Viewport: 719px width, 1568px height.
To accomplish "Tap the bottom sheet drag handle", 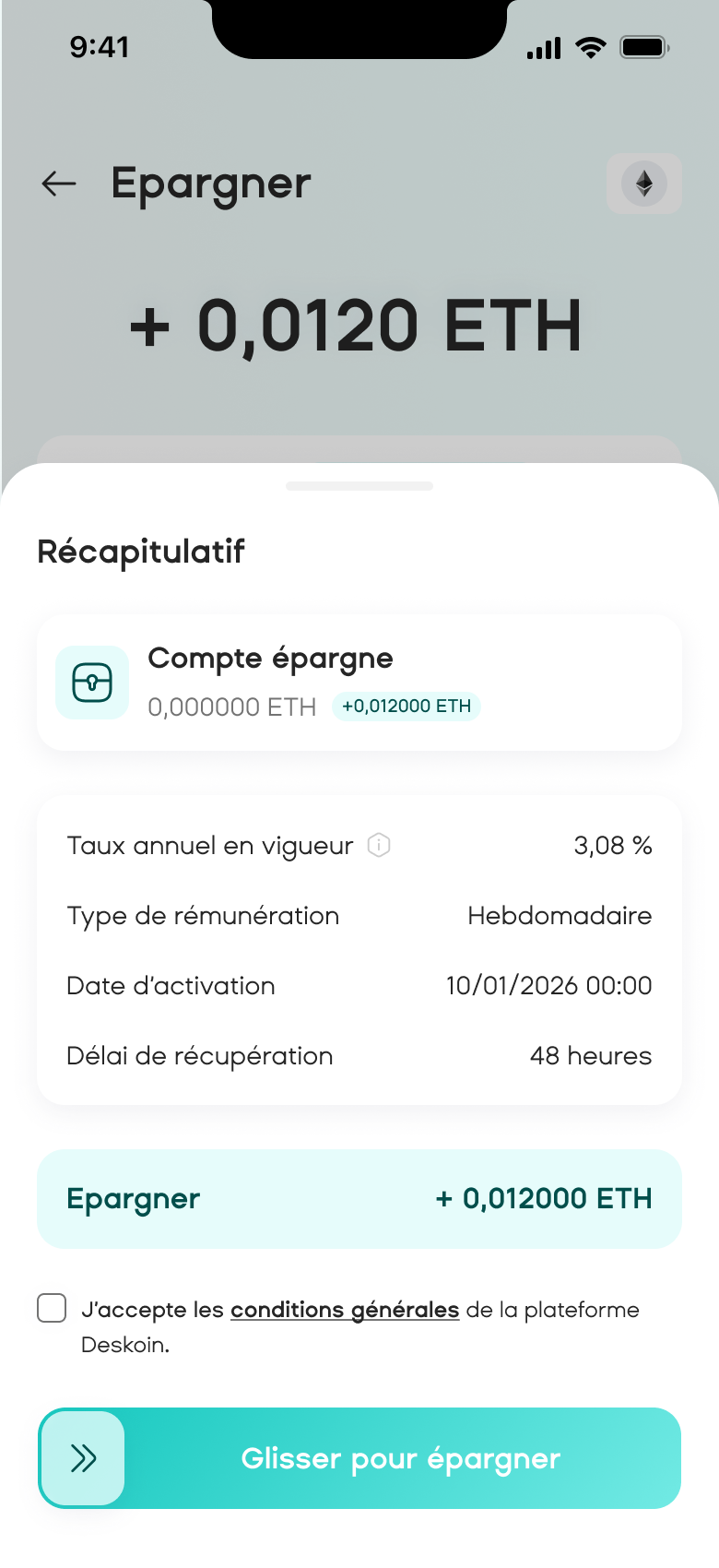I will click(x=359, y=486).
